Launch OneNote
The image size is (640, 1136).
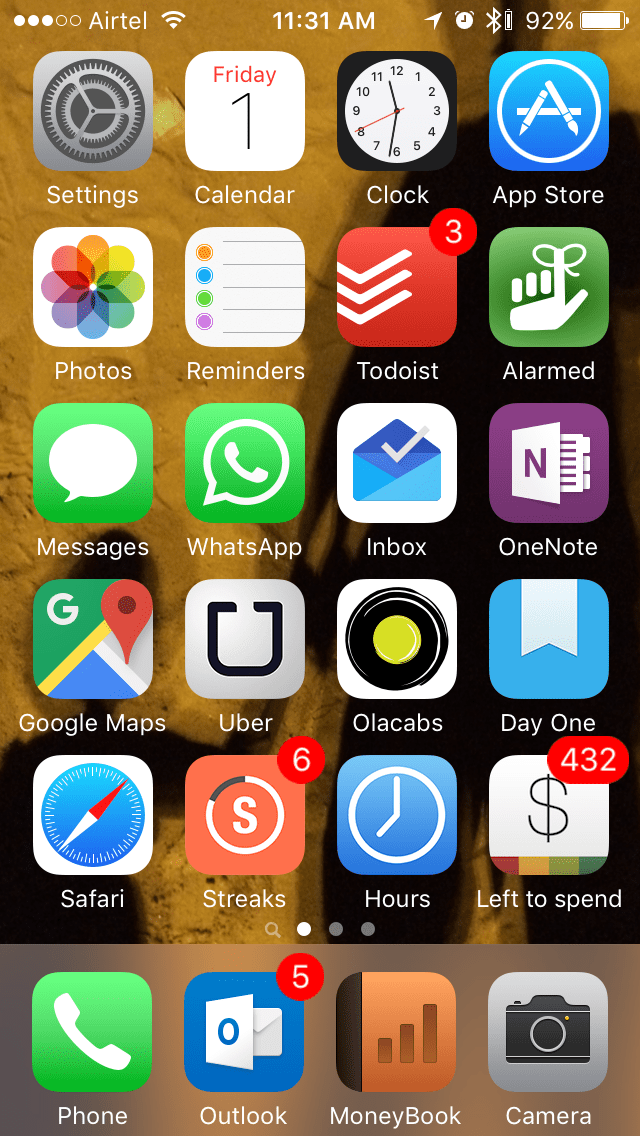pyautogui.click(x=549, y=463)
